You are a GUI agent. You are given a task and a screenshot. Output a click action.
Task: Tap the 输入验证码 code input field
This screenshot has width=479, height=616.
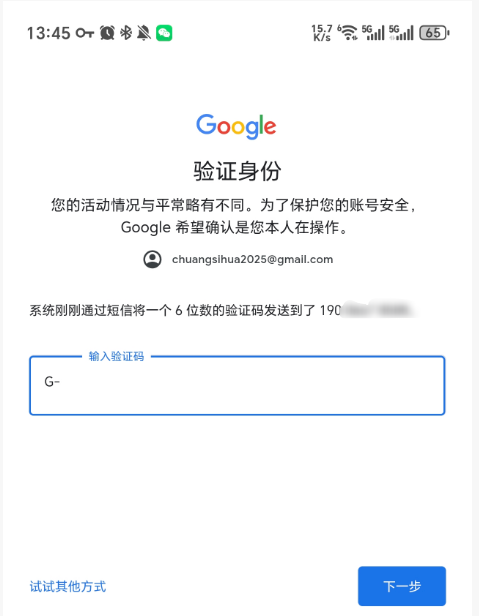(237, 385)
